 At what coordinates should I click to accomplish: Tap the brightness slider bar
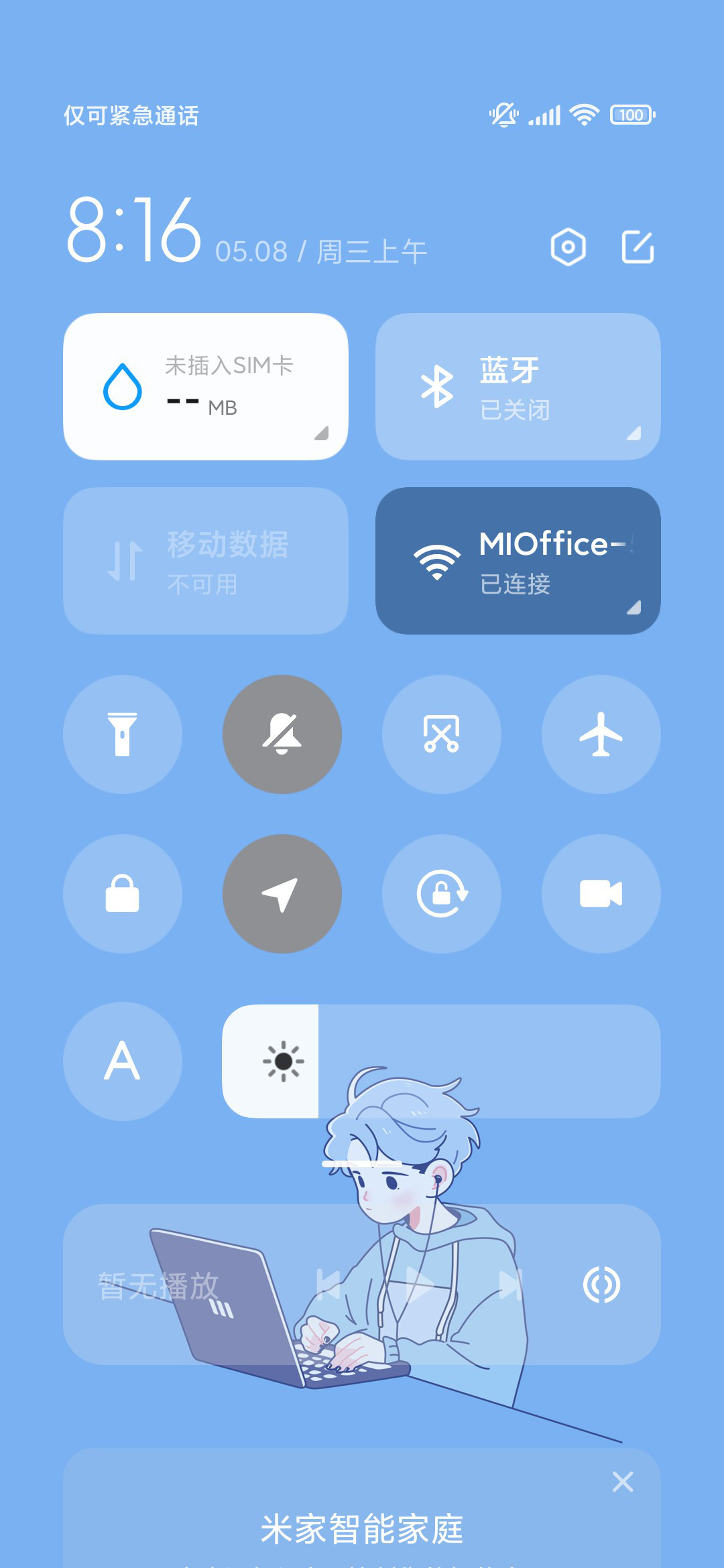click(x=442, y=1061)
